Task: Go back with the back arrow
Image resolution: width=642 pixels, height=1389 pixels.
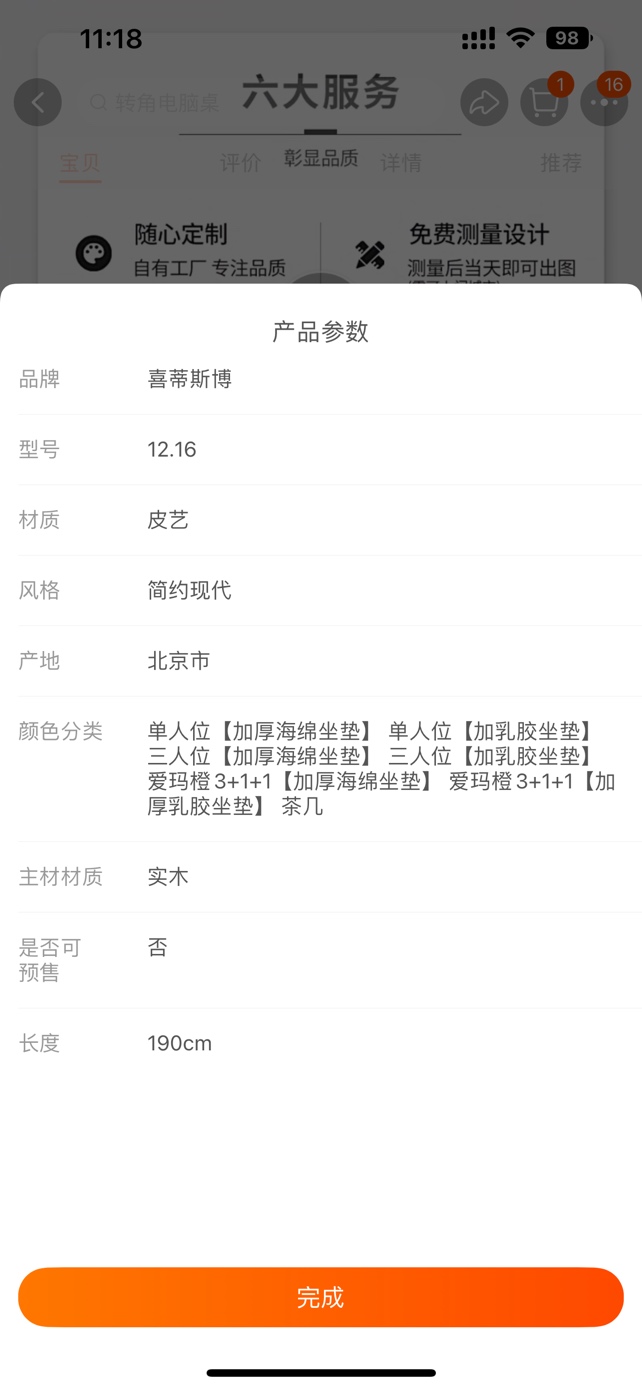Action: tap(38, 102)
